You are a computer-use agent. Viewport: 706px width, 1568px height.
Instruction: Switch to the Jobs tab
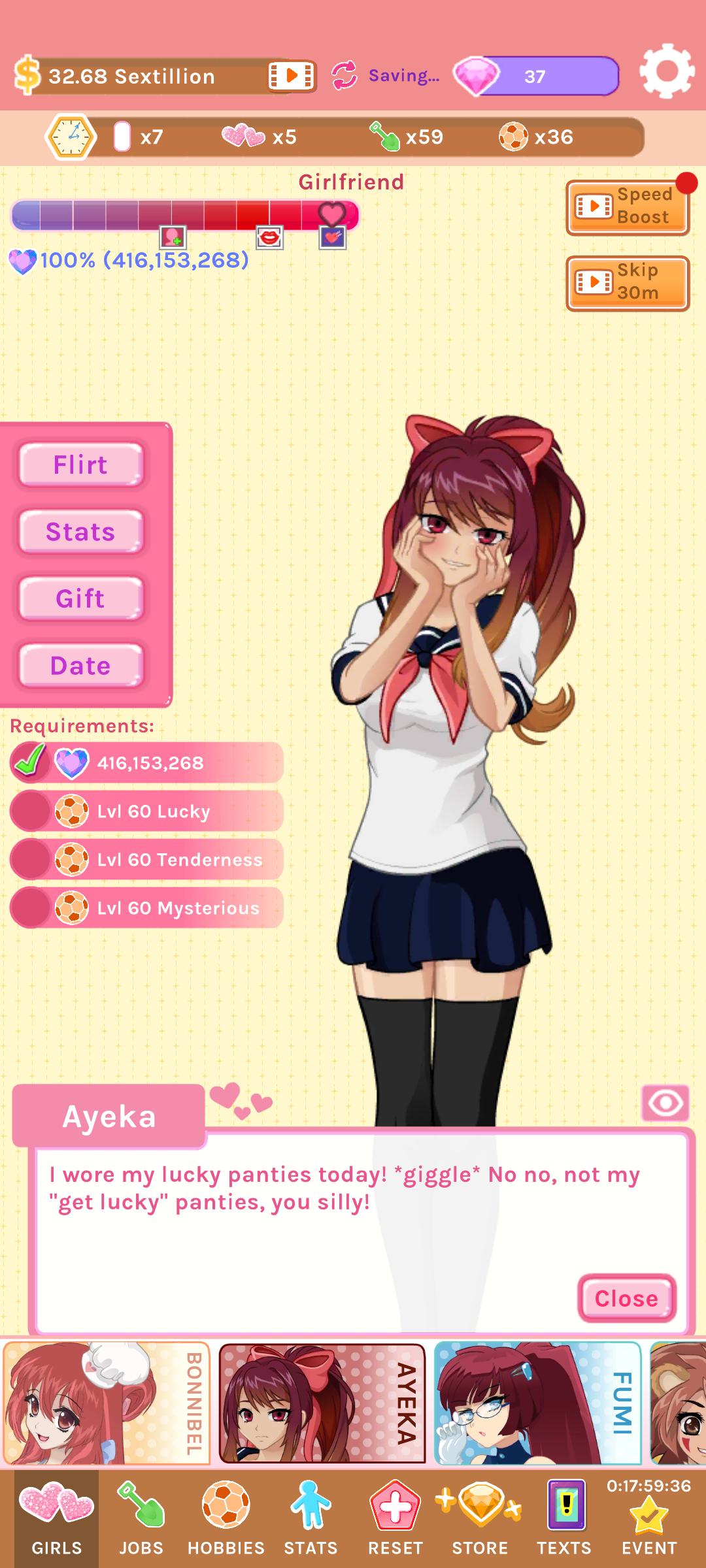coord(141,1518)
